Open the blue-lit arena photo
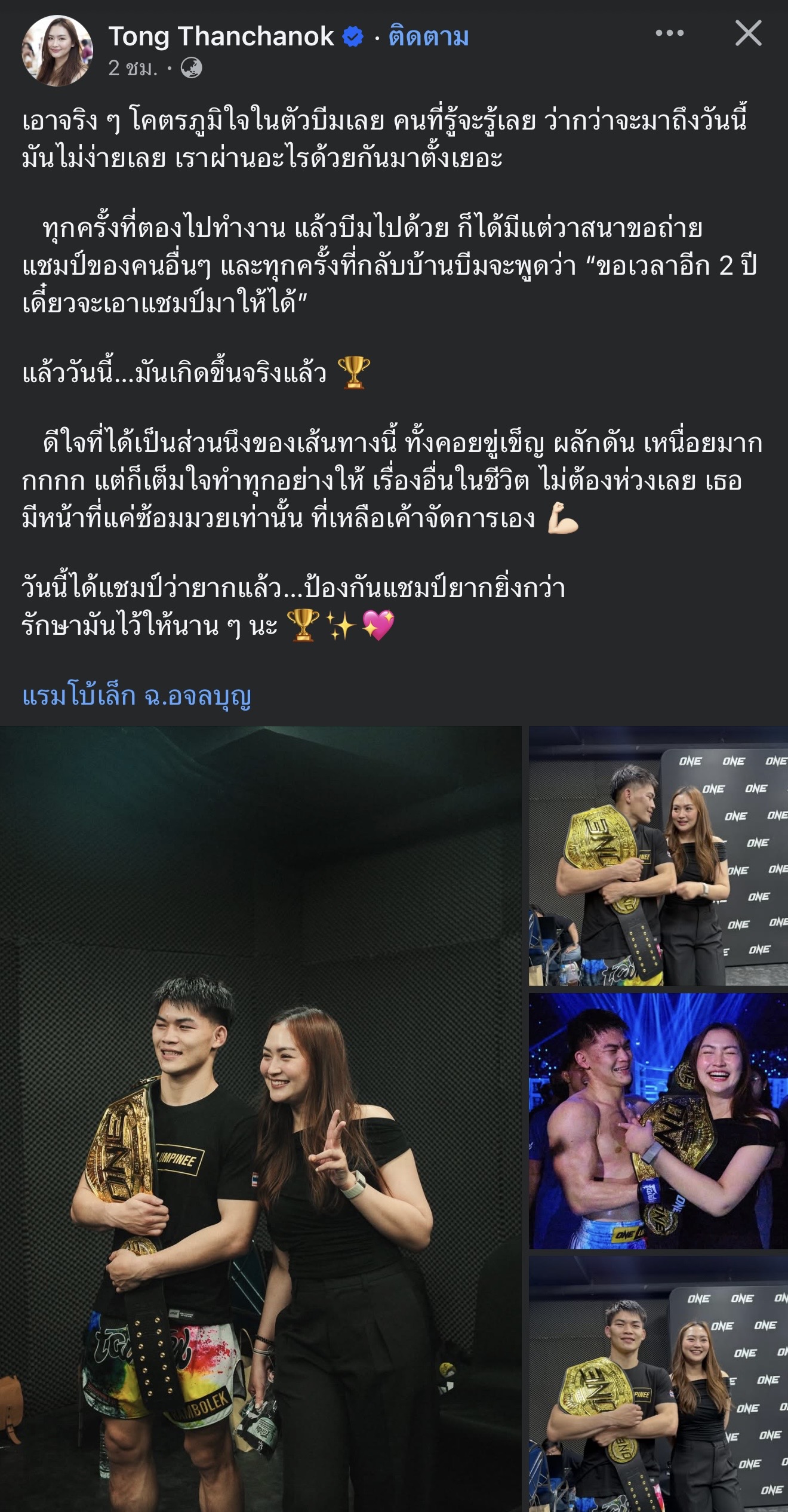The image size is (788, 1512). click(x=658, y=1121)
